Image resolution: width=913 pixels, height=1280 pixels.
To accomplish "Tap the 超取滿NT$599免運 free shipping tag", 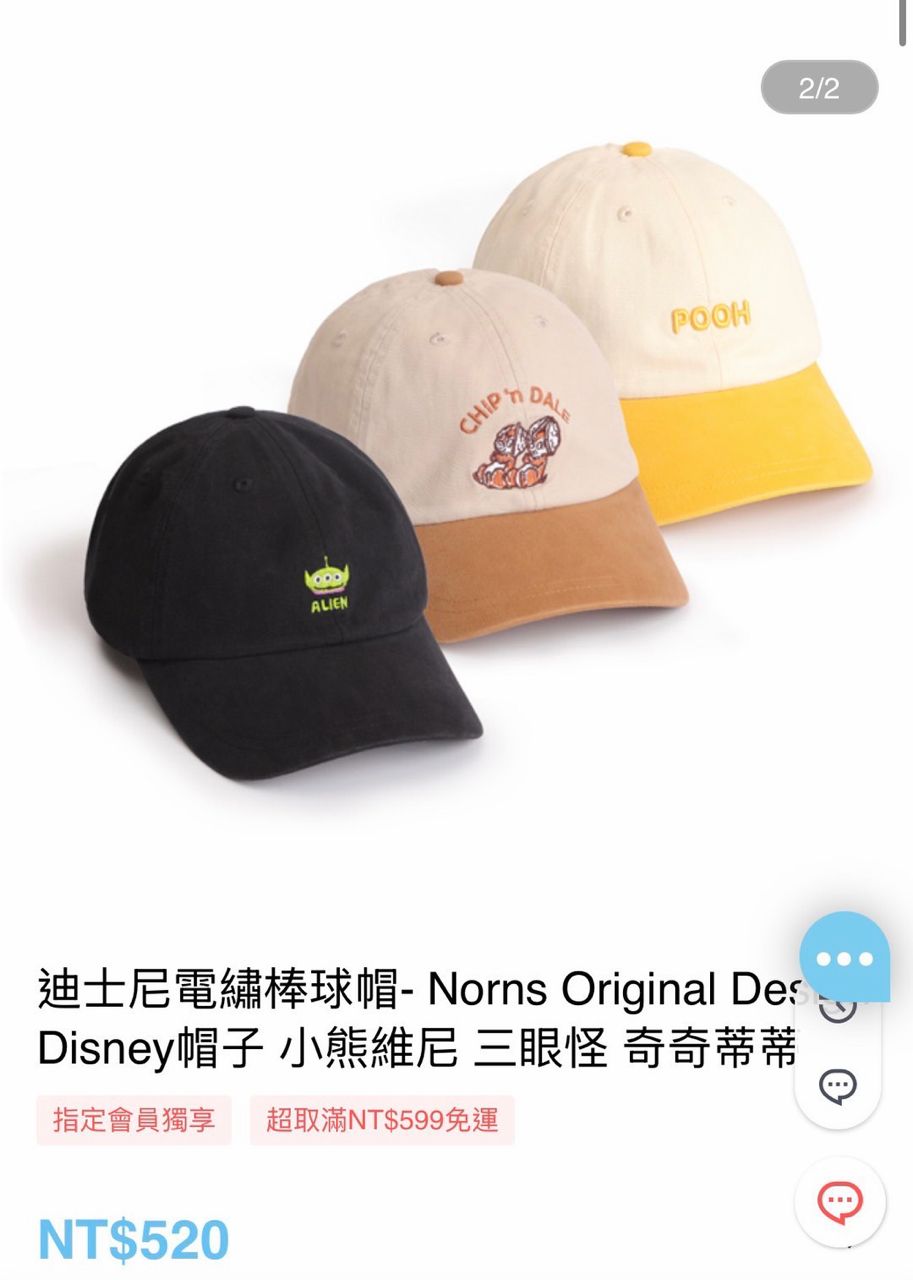I will pos(382,1120).
